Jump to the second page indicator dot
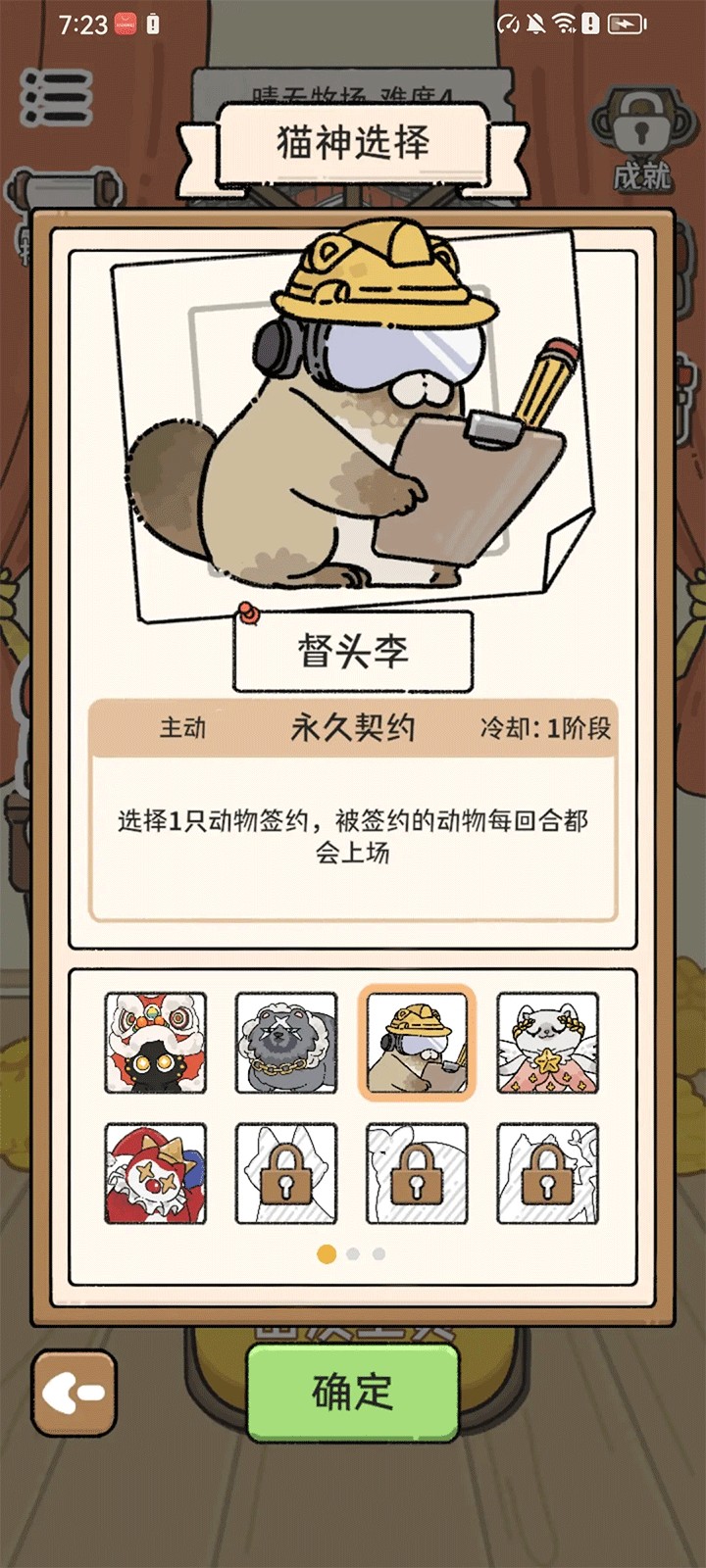Screen dimensions: 706x1568 pyautogui.click(x=353, y=1253)
